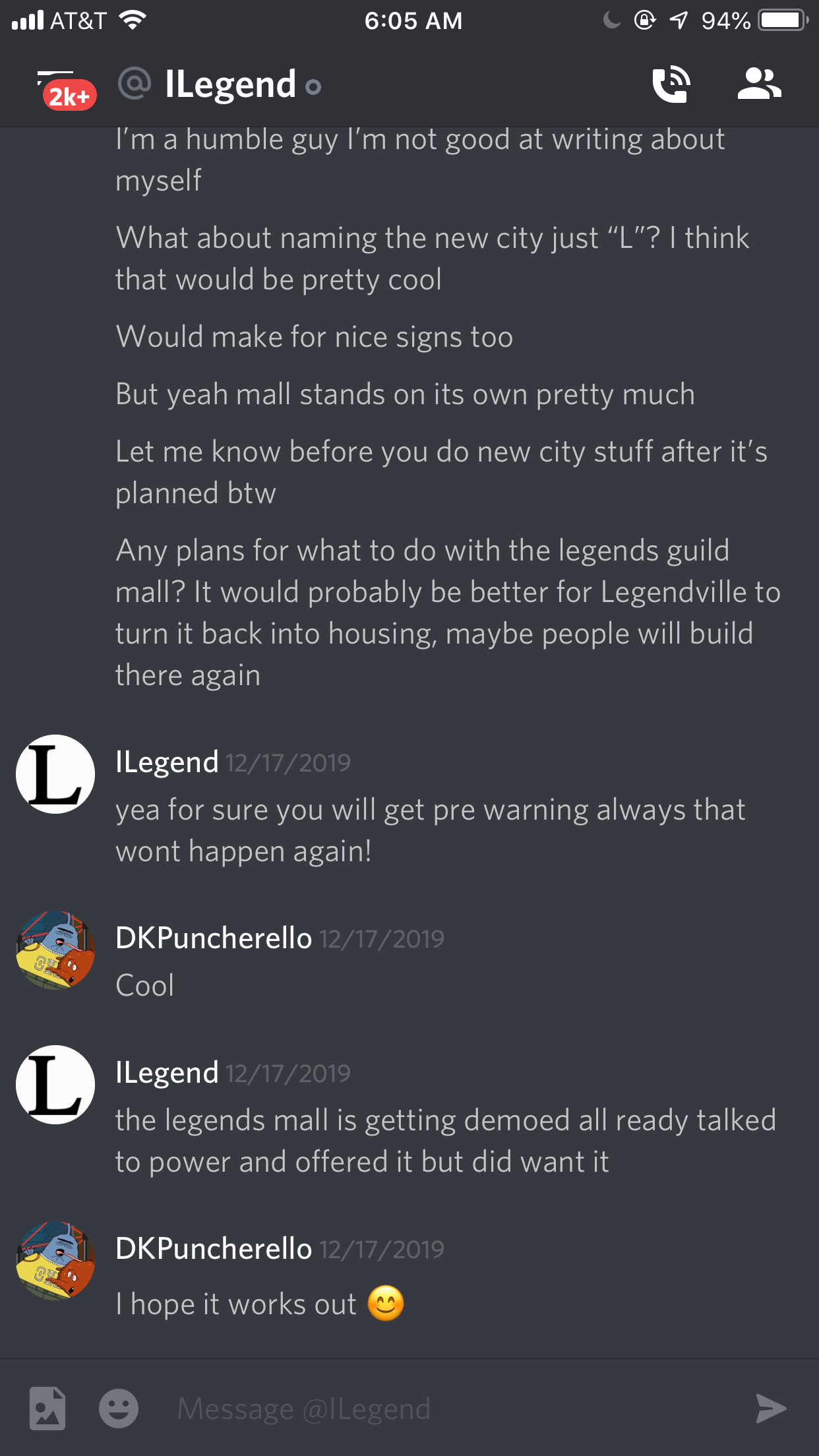Start a voice call with ILegend
This screenshot has width=819, height=1456.
[671, 84]
